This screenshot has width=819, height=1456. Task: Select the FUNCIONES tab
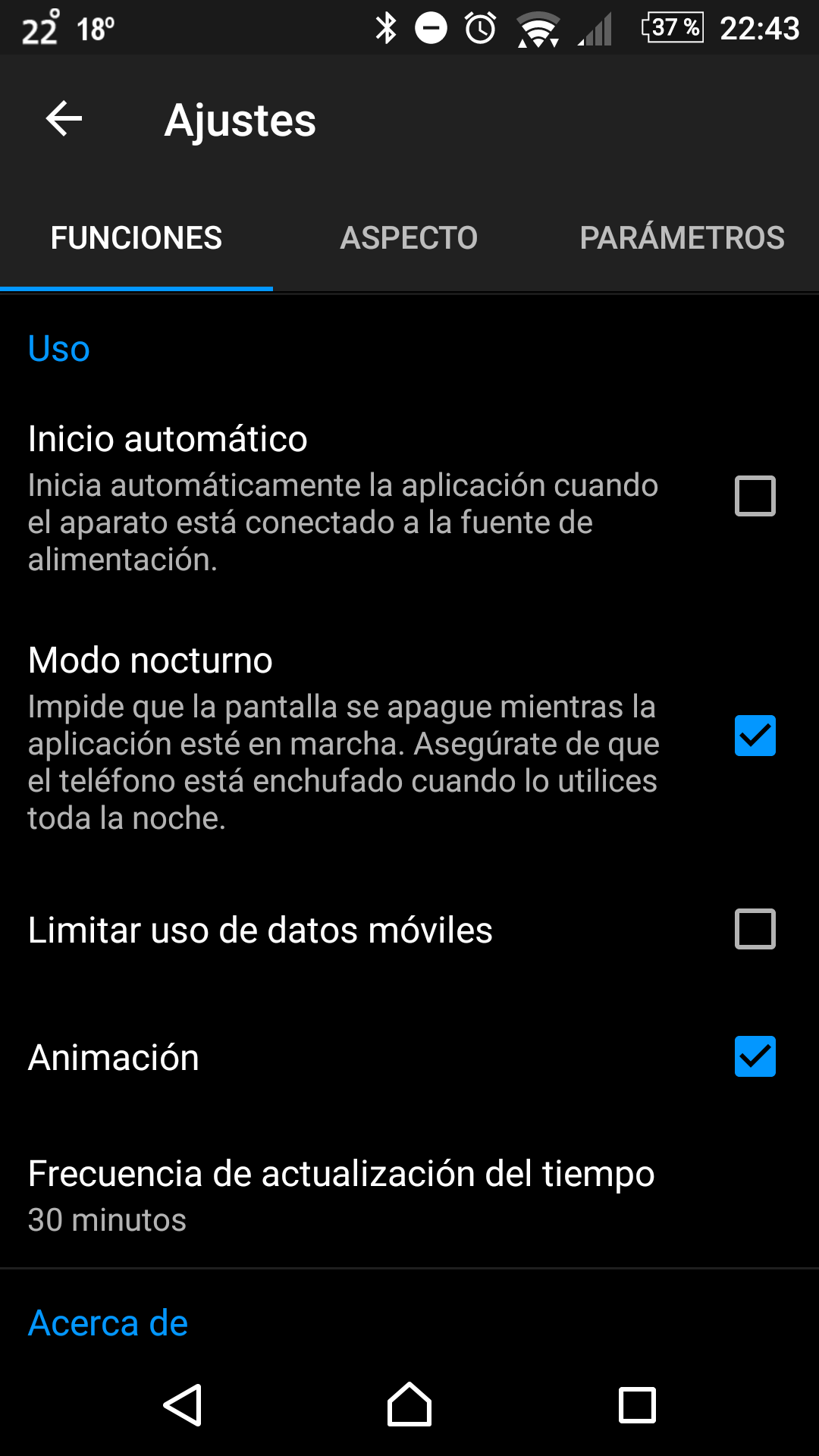[136, 238]
